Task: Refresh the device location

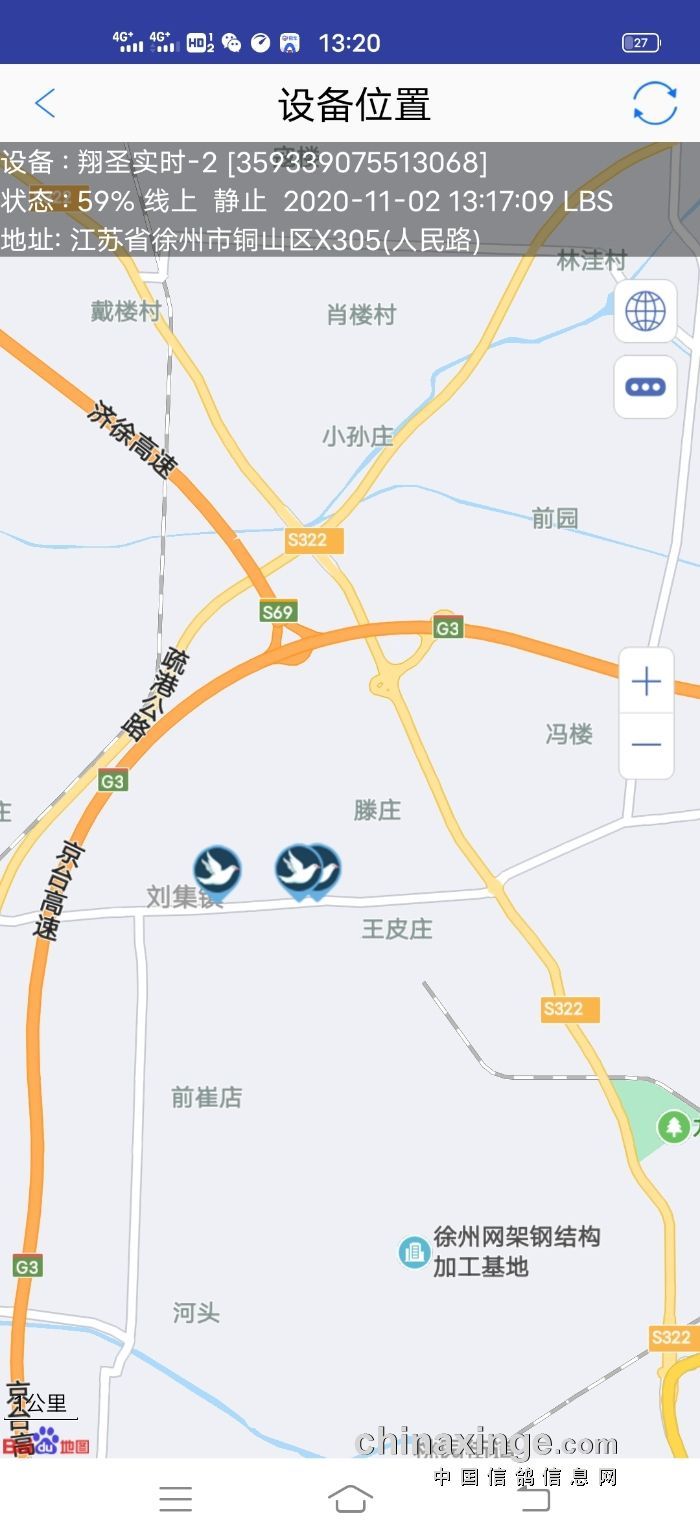Action: pyautogui.click(x=655, y=103)
